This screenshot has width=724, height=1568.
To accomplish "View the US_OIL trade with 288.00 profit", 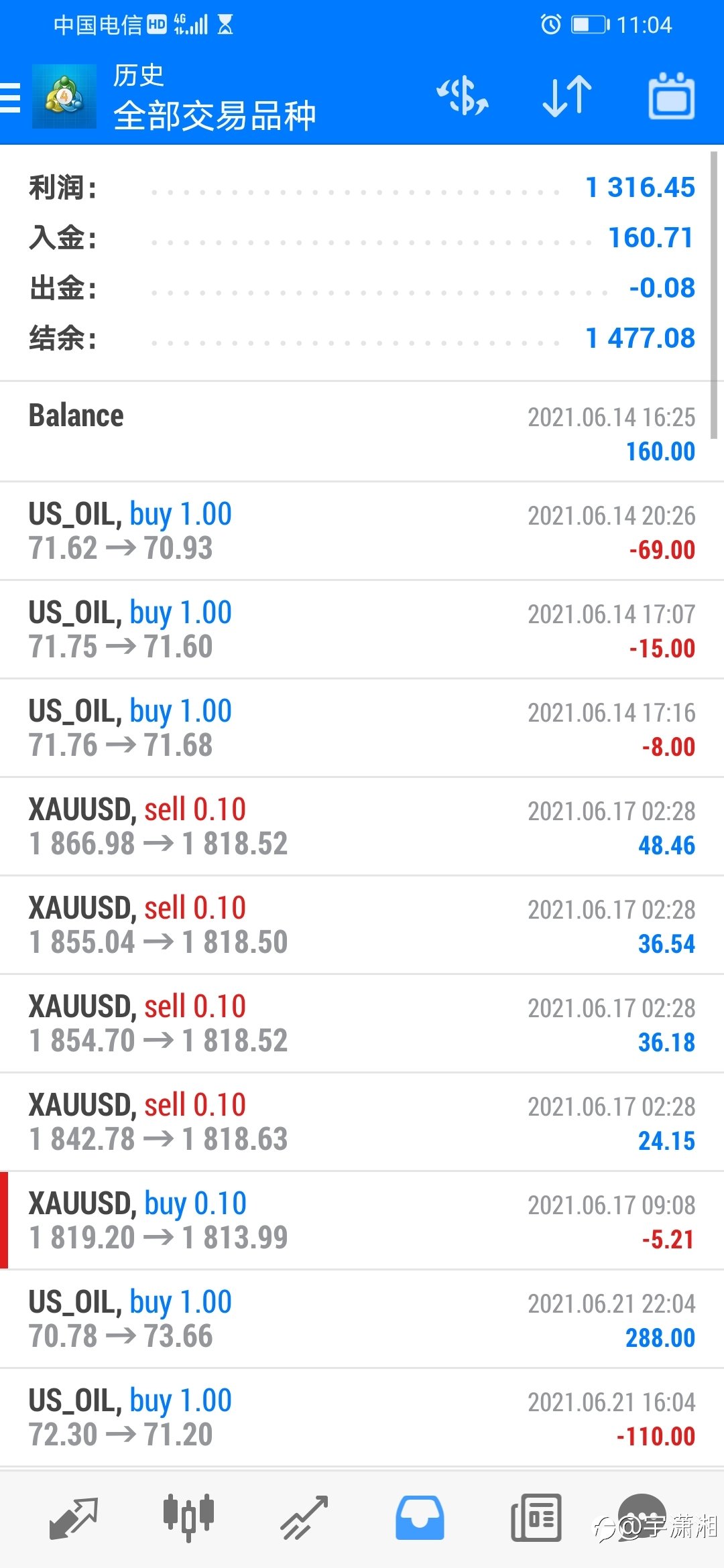I will pos(362,1319).
